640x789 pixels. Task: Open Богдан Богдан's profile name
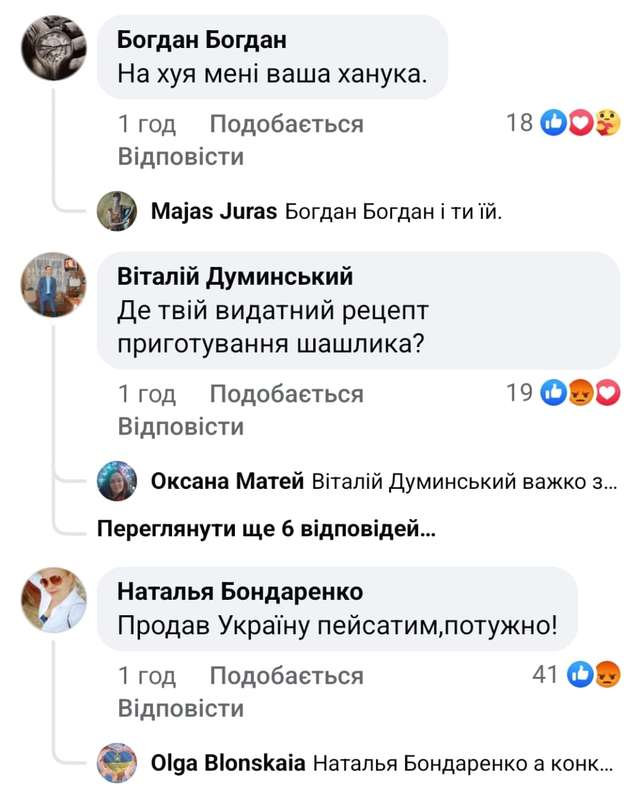[x=202, y=40]
